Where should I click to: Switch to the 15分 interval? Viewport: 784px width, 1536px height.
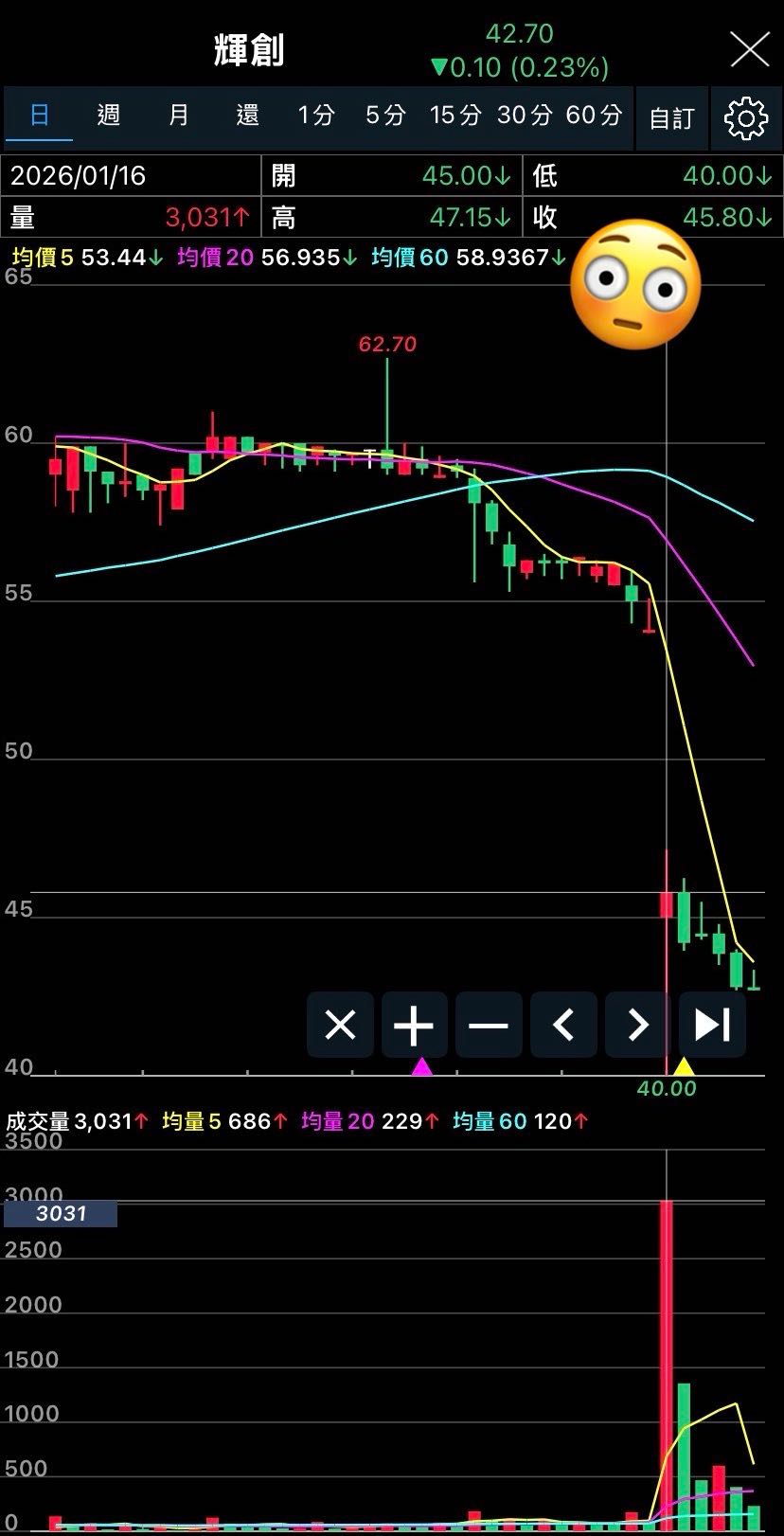coord(454,116)
